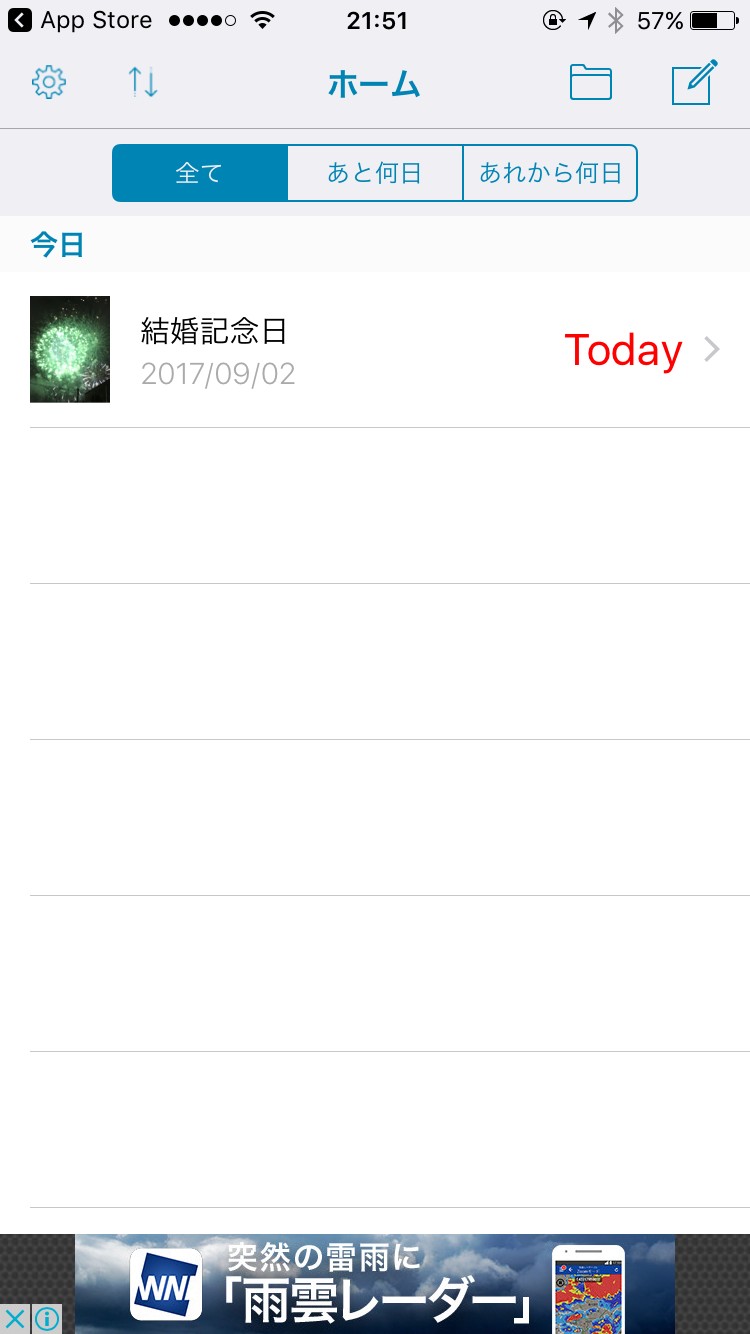750x1334 pixels.
Task: Open the 雨雲レーダー ad banner
Action: tap(375, 1284)
